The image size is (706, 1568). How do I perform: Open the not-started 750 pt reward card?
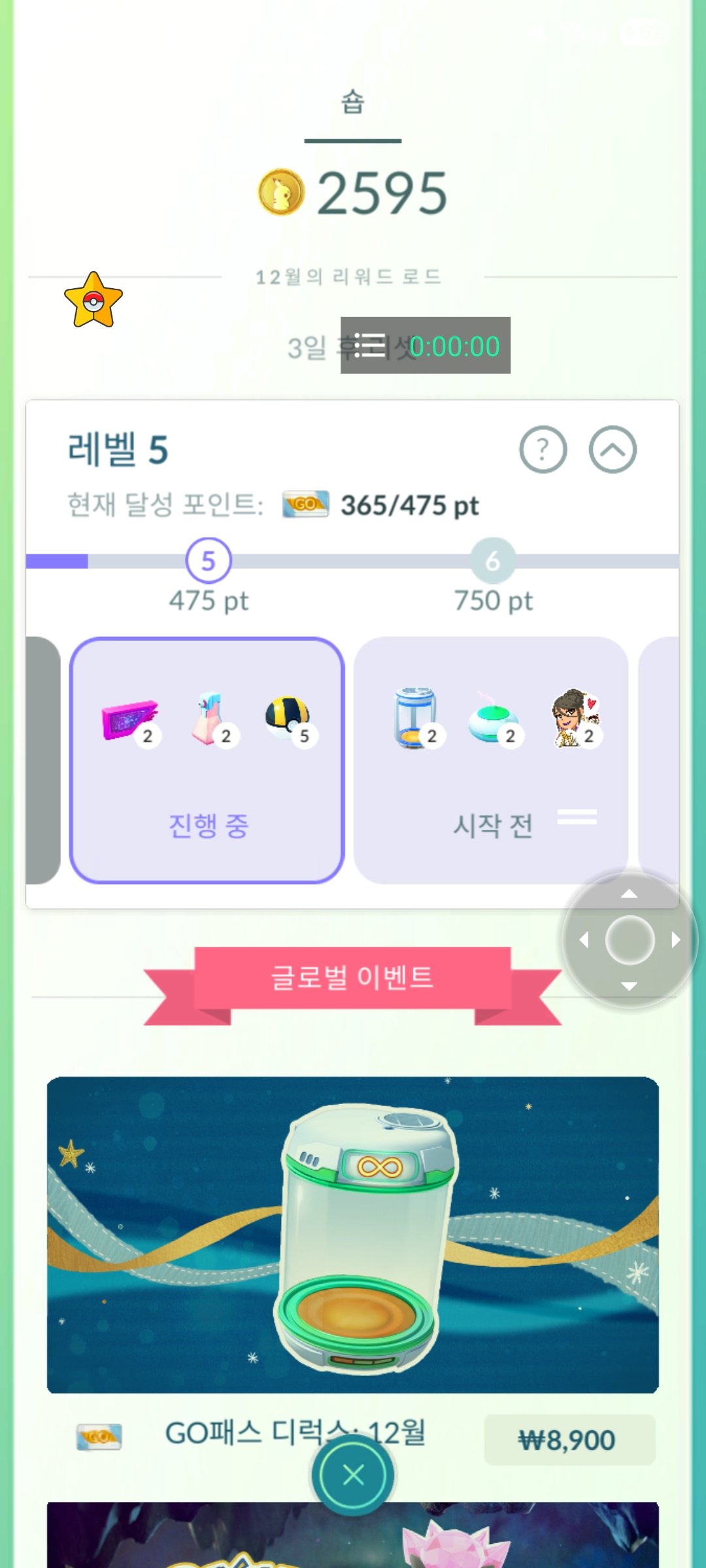point(491,760)
